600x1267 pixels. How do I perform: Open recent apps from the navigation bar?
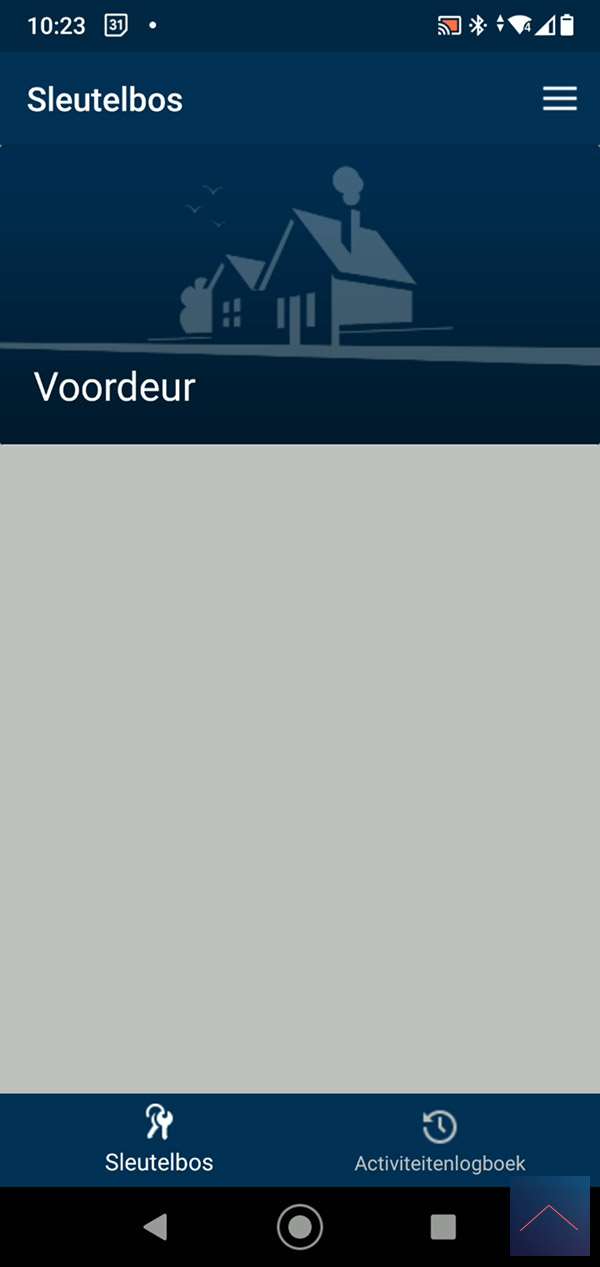(x=443, y=1227)
